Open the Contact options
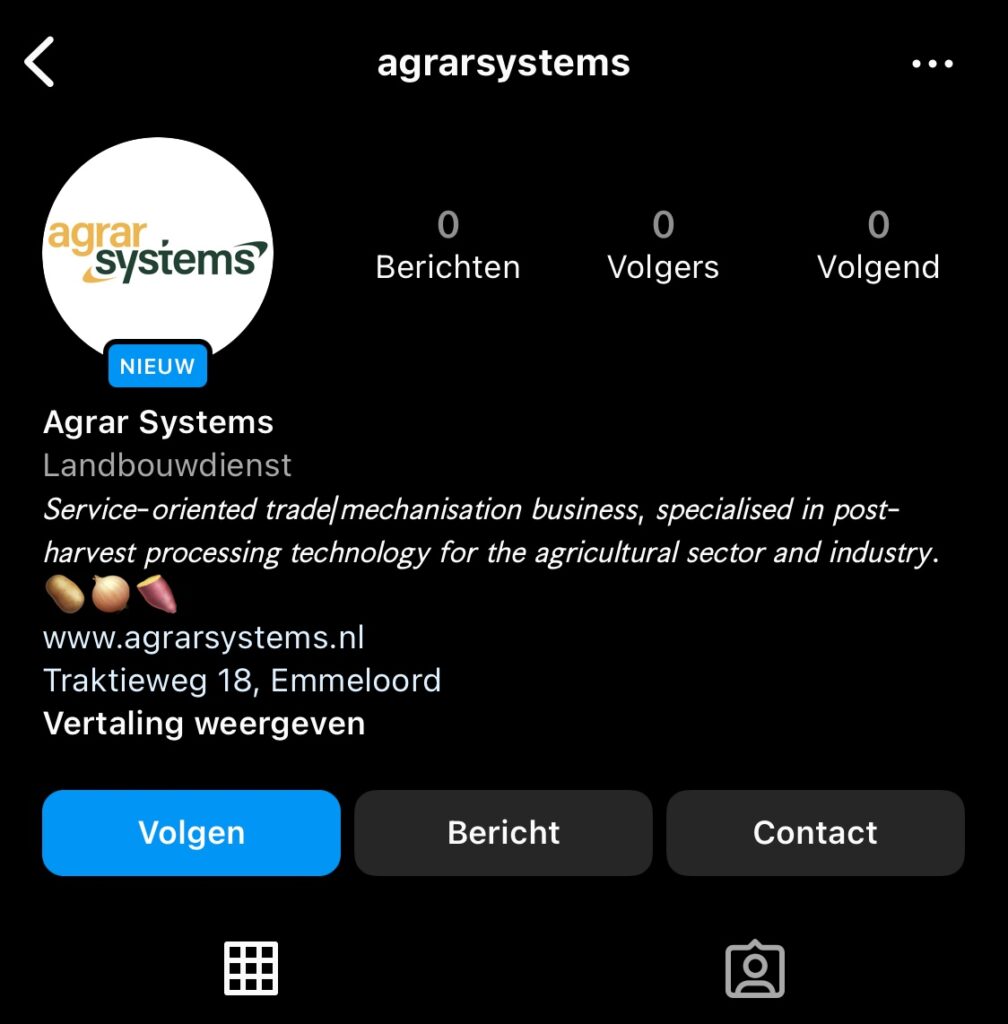Image resolution: width=1008 pixels, height=1024 pixels. coord(815,833)
